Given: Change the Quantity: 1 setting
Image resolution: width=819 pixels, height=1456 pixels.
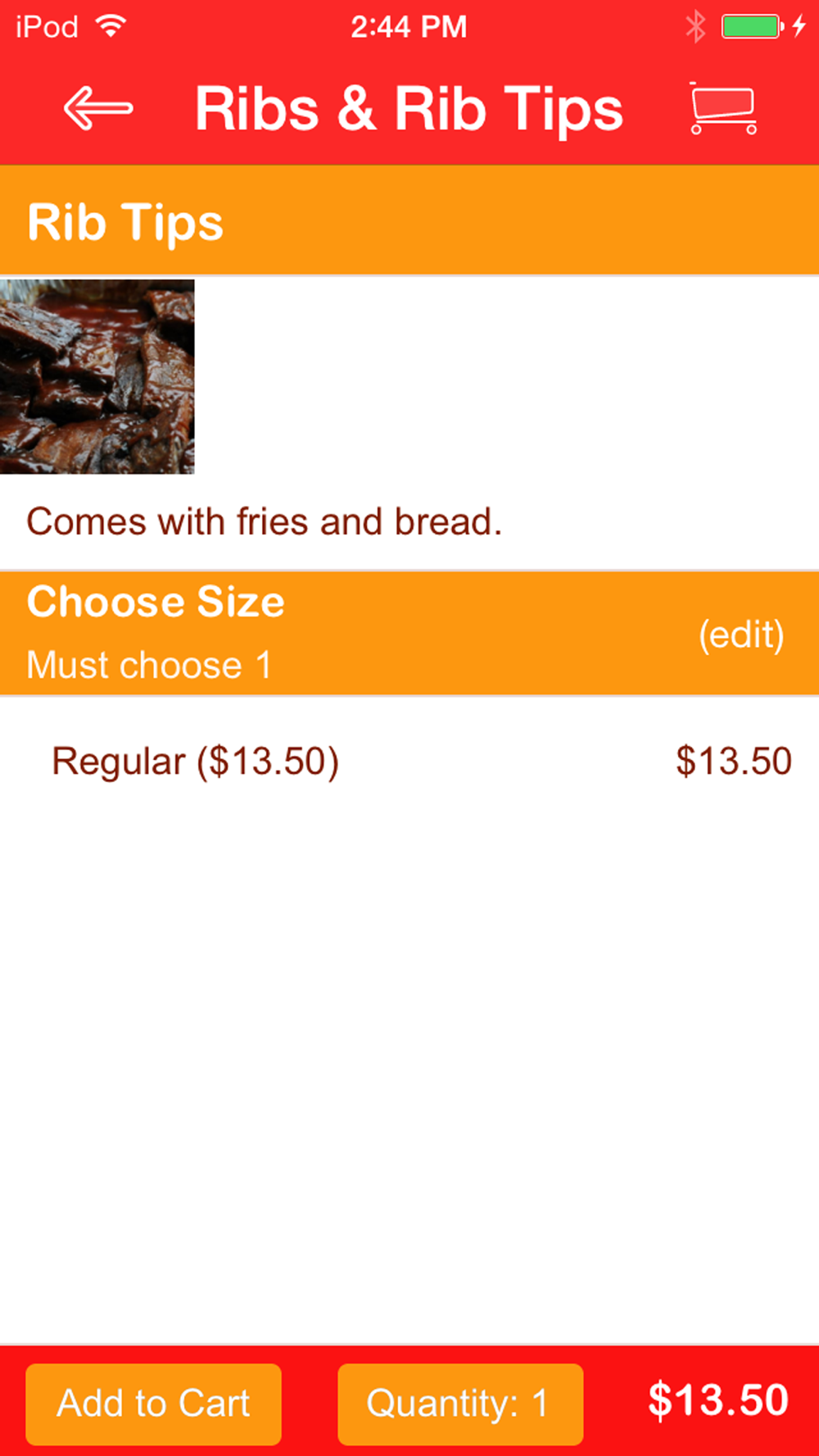Looking at the screenshot, I should point(460,1404).
